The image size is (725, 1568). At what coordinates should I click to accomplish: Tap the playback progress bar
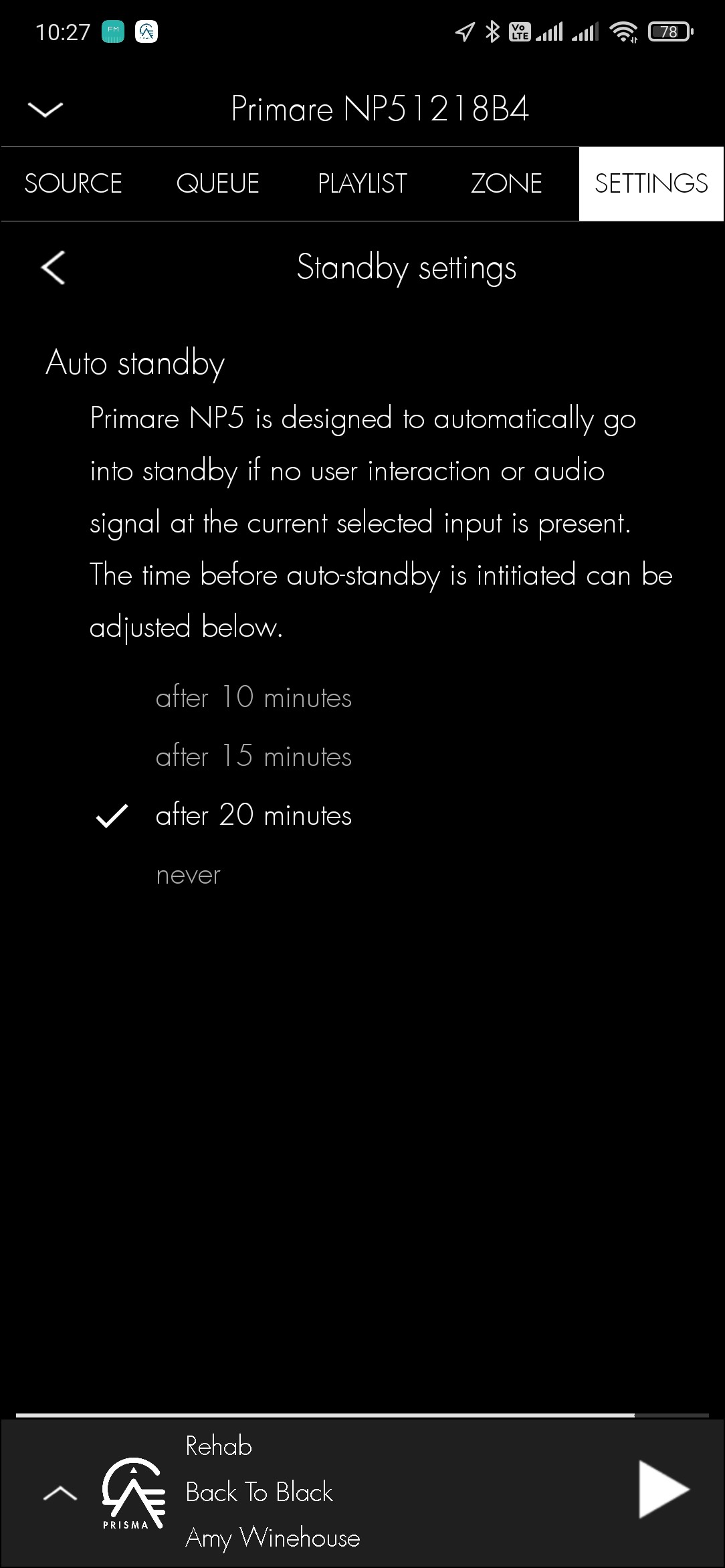[361, 1415]
